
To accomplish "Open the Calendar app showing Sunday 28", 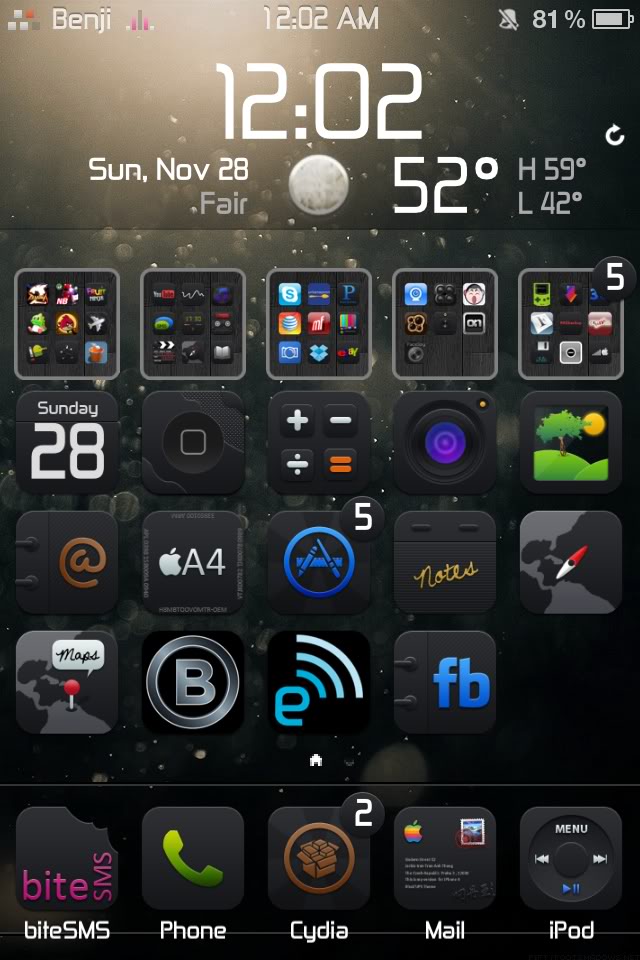I will click(x=67, y=442).
